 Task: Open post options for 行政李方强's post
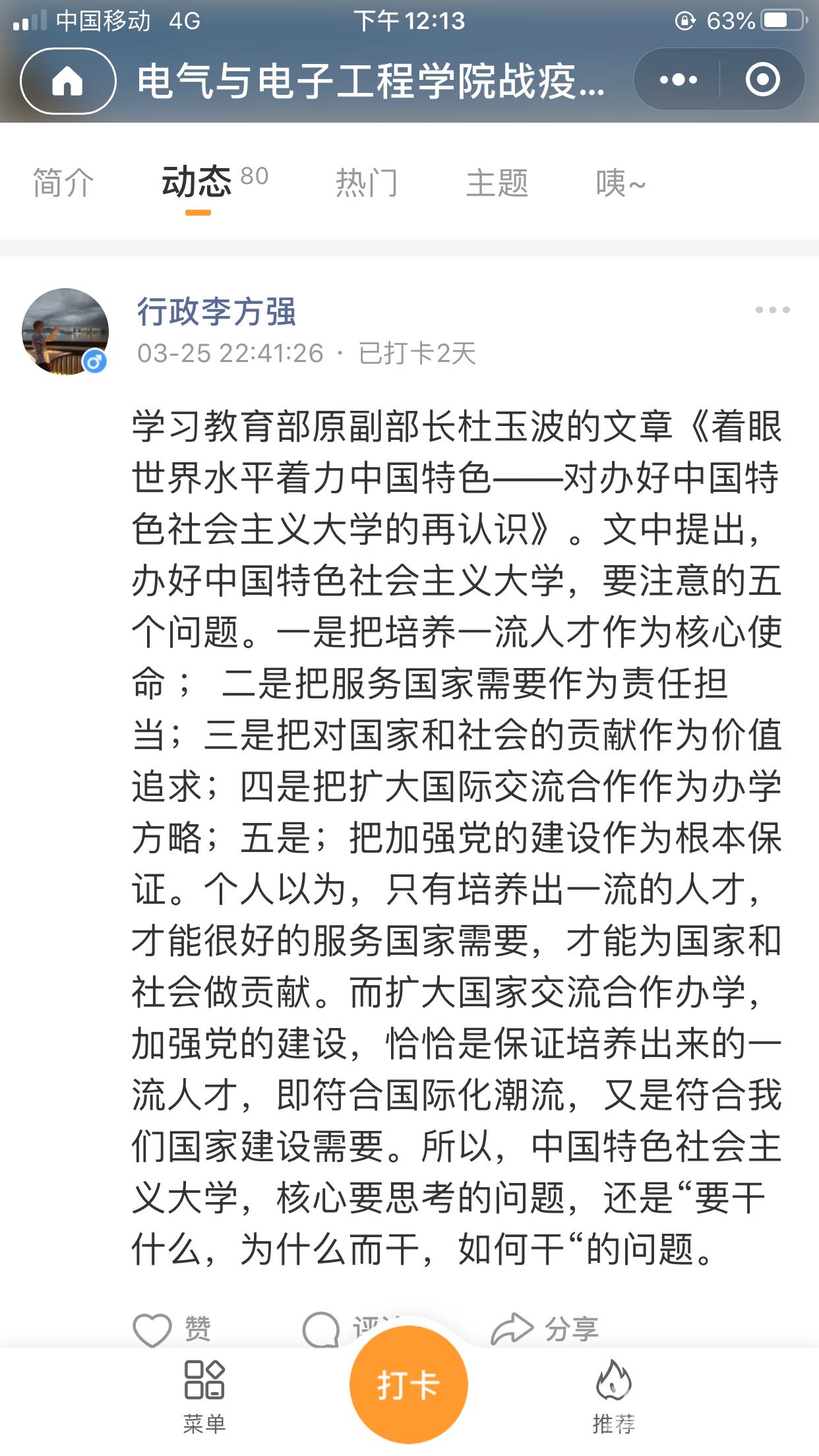tap(772, 310)
